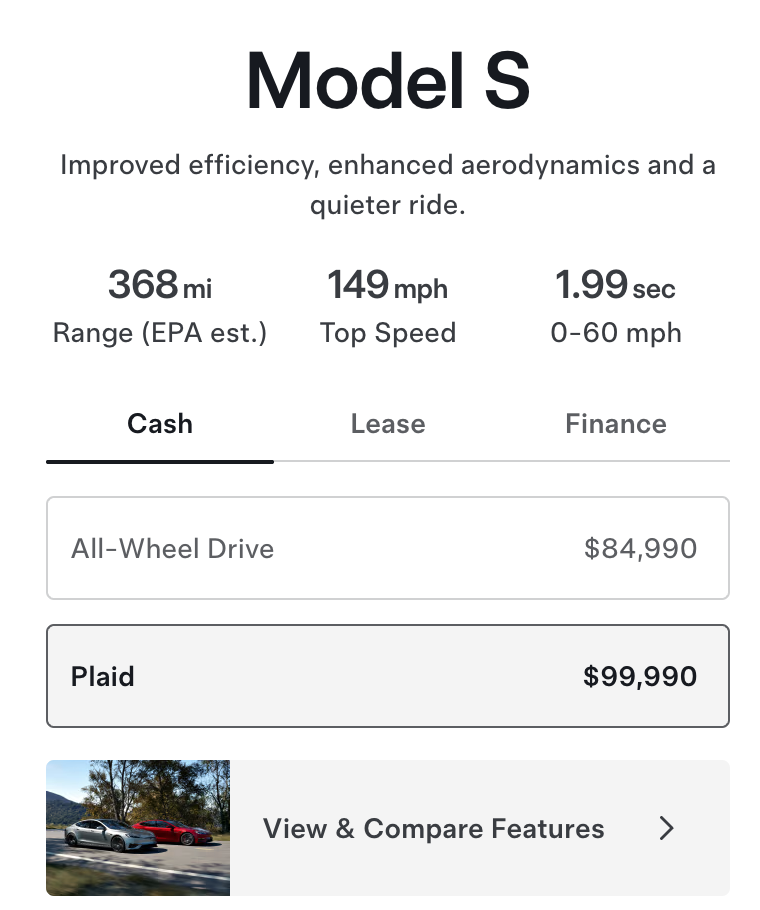Click the Top Speed label

(x=388, y=333)
